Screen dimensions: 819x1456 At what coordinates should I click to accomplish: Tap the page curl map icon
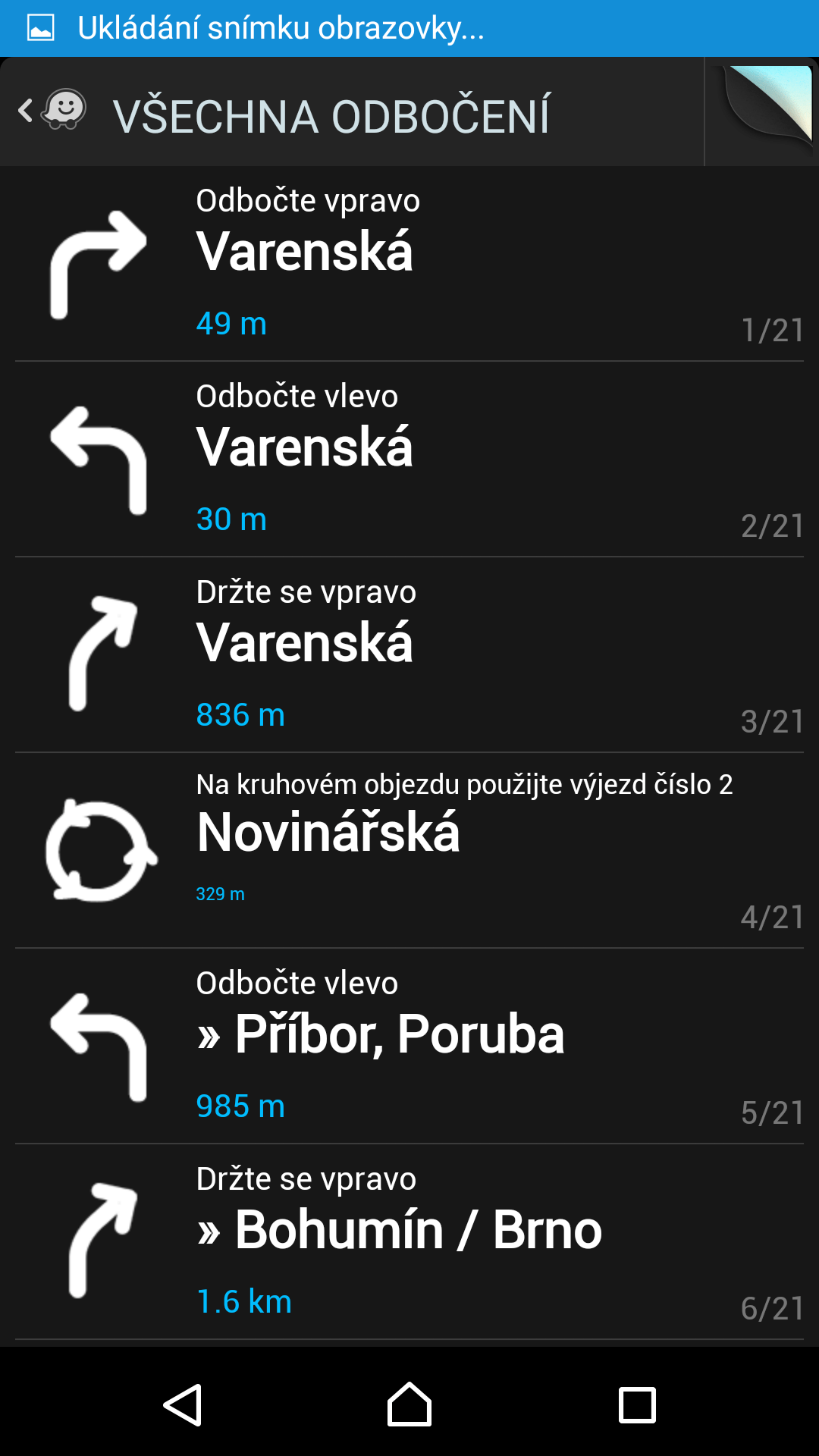click(762, 111)
